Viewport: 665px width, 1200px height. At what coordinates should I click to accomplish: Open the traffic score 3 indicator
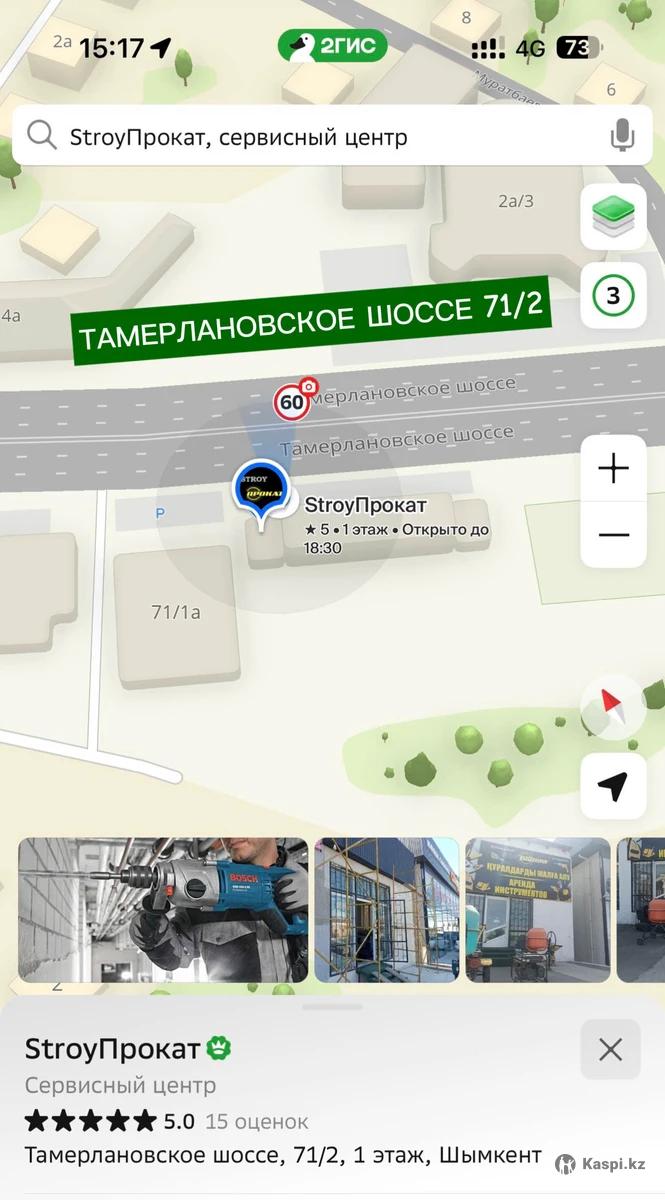(x=613, y=296)
